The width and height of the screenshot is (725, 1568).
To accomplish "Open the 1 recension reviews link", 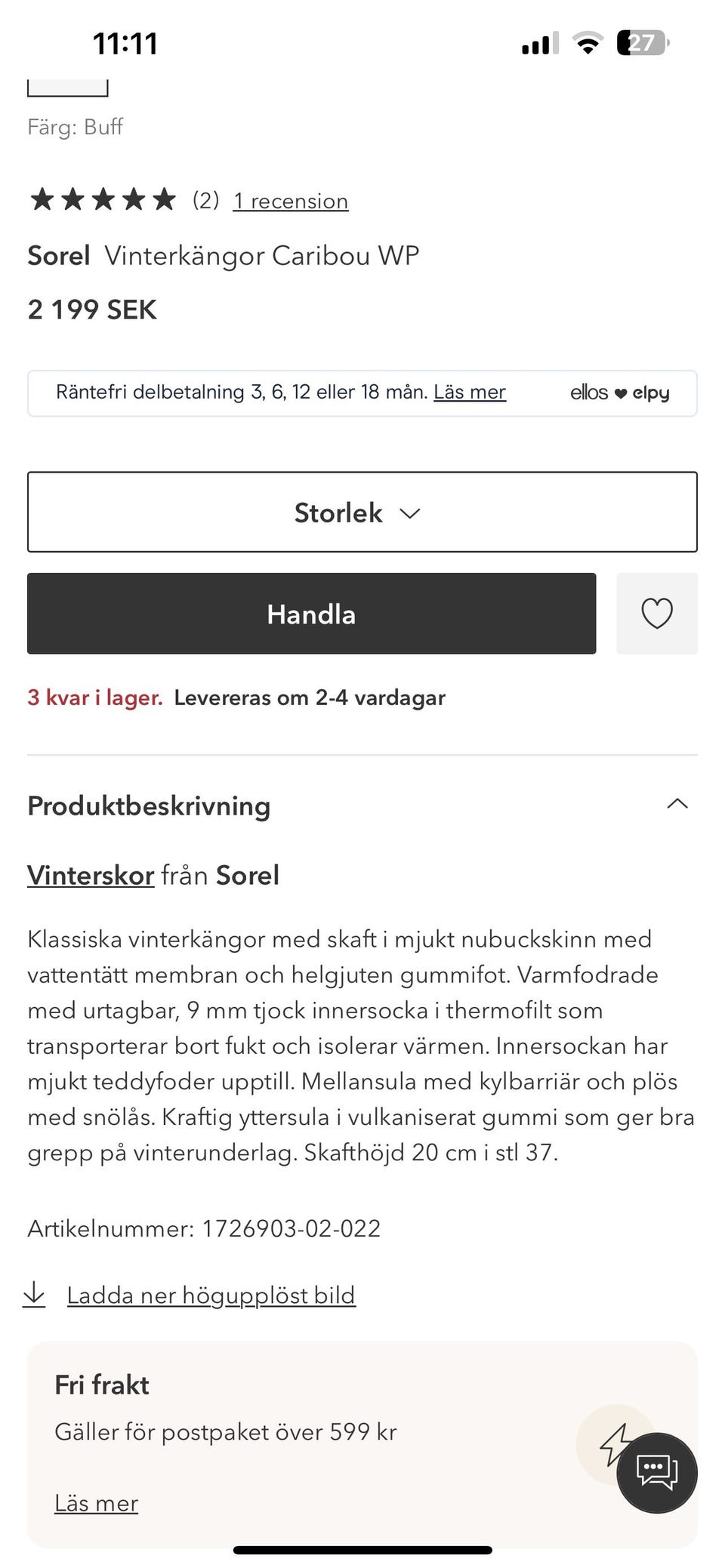I will tap(291, 202).
